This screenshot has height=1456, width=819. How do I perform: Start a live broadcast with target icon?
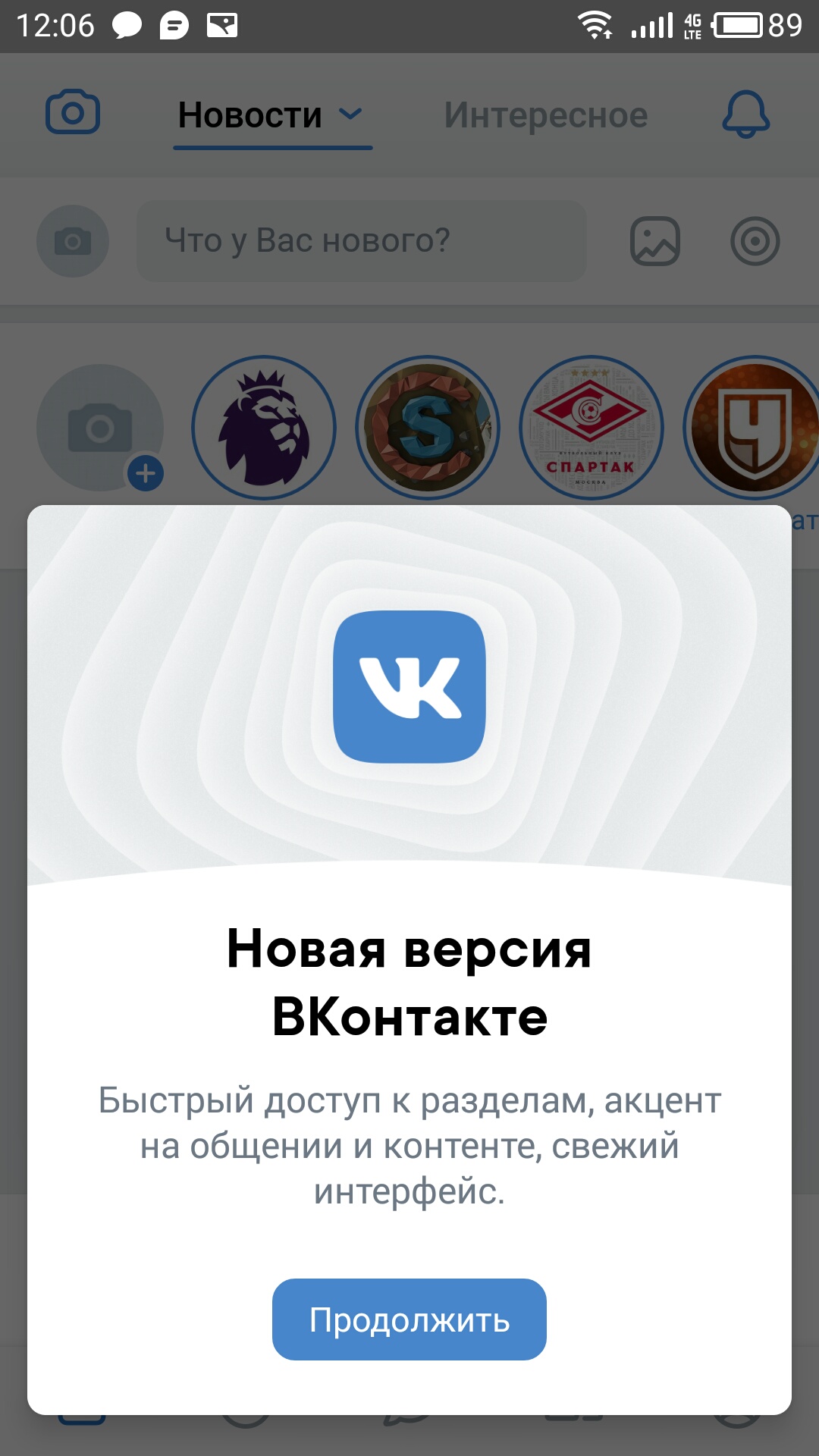pos(755,241)
